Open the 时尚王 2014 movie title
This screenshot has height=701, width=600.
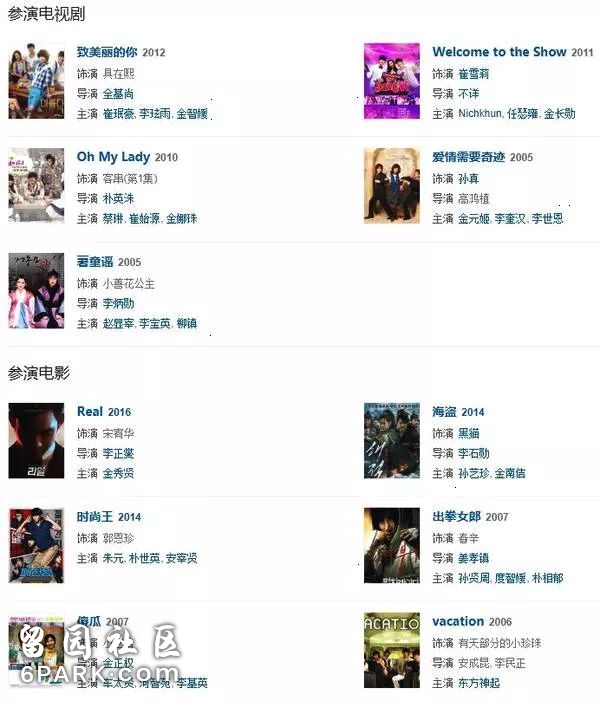(x=95, y=517)
